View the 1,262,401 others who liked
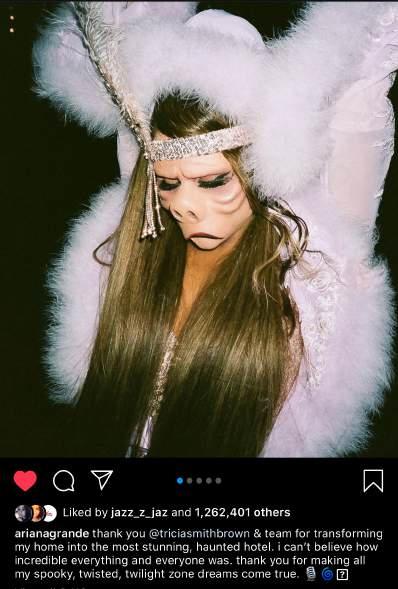Screen dimensions: 398x589 tap(243, 512)
